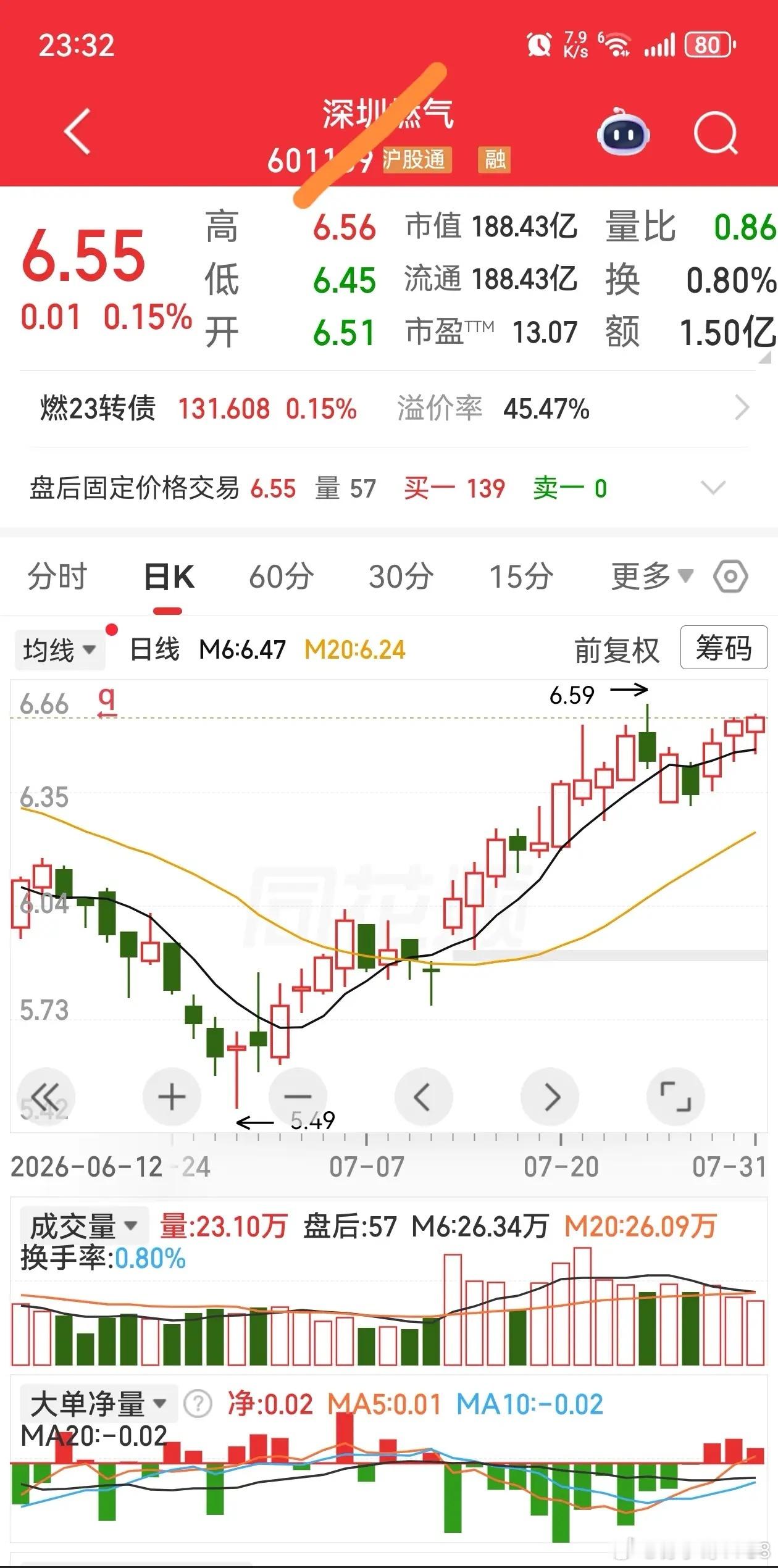
Task: Switch to the 60分 chart tab
Action: point(282,577)
